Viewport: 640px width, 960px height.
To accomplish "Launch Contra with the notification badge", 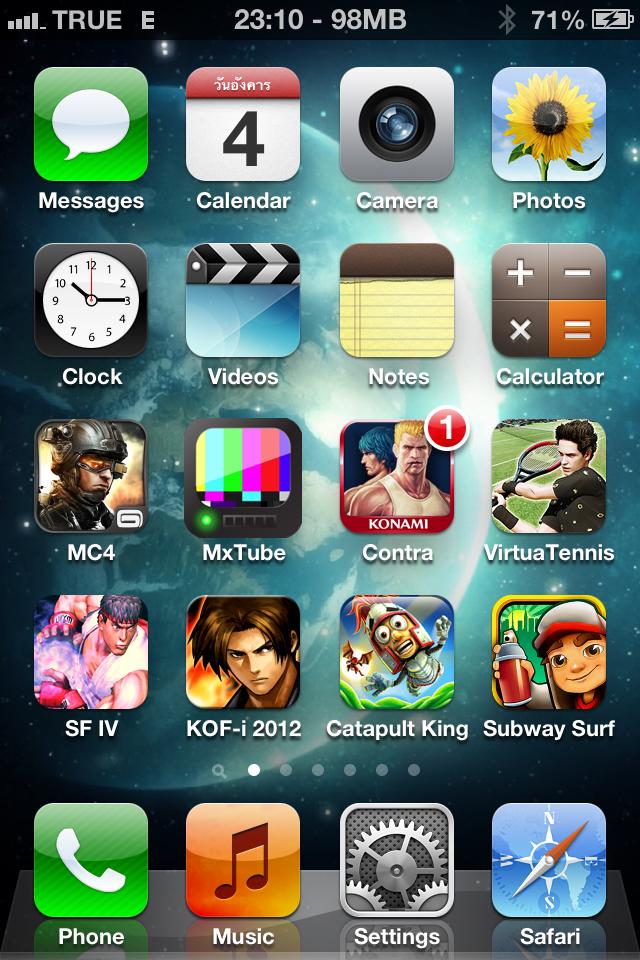I will click(397, 476).
